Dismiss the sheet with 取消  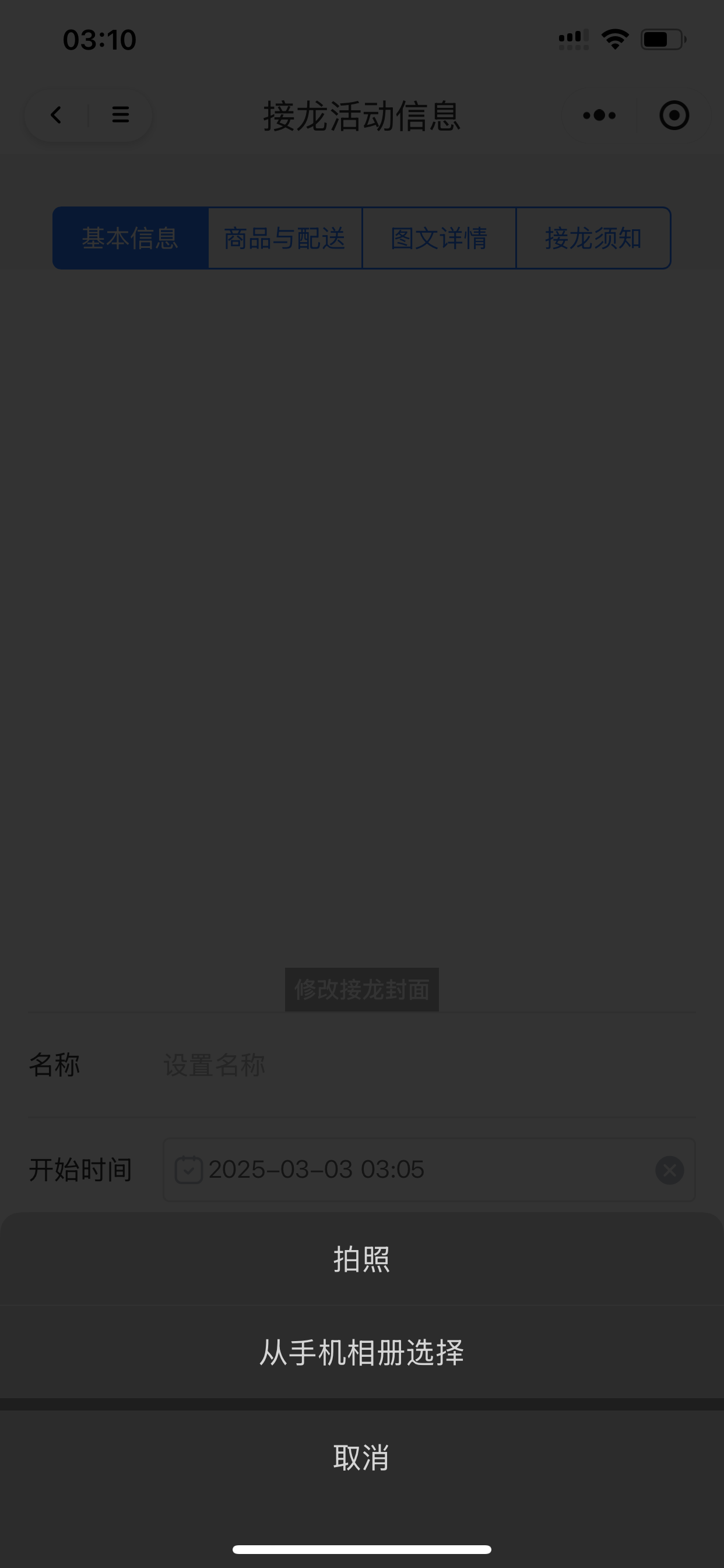361,1458
